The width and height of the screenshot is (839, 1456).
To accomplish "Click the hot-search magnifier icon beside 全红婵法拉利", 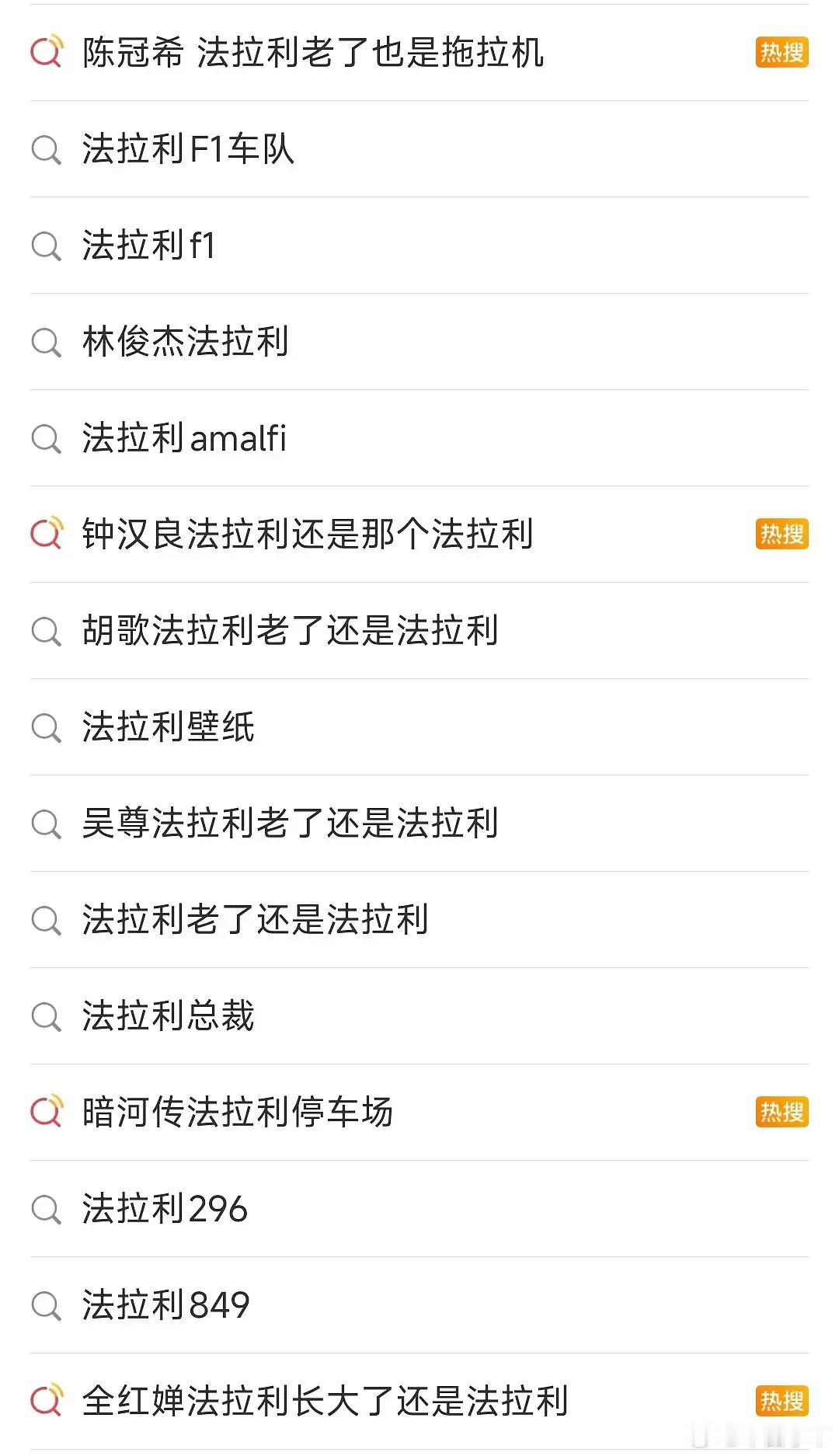I will pos(47,1402).
